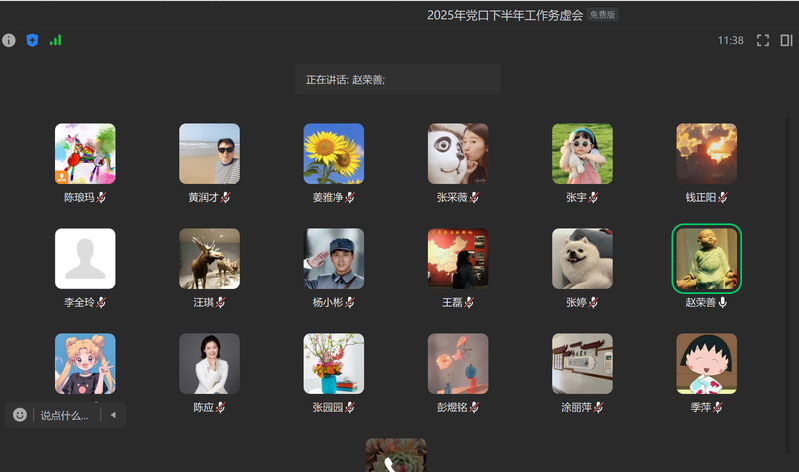Open 彭煜铭's participant tile
The width and height of the screenshot is (799, 472).
point(458,364)
